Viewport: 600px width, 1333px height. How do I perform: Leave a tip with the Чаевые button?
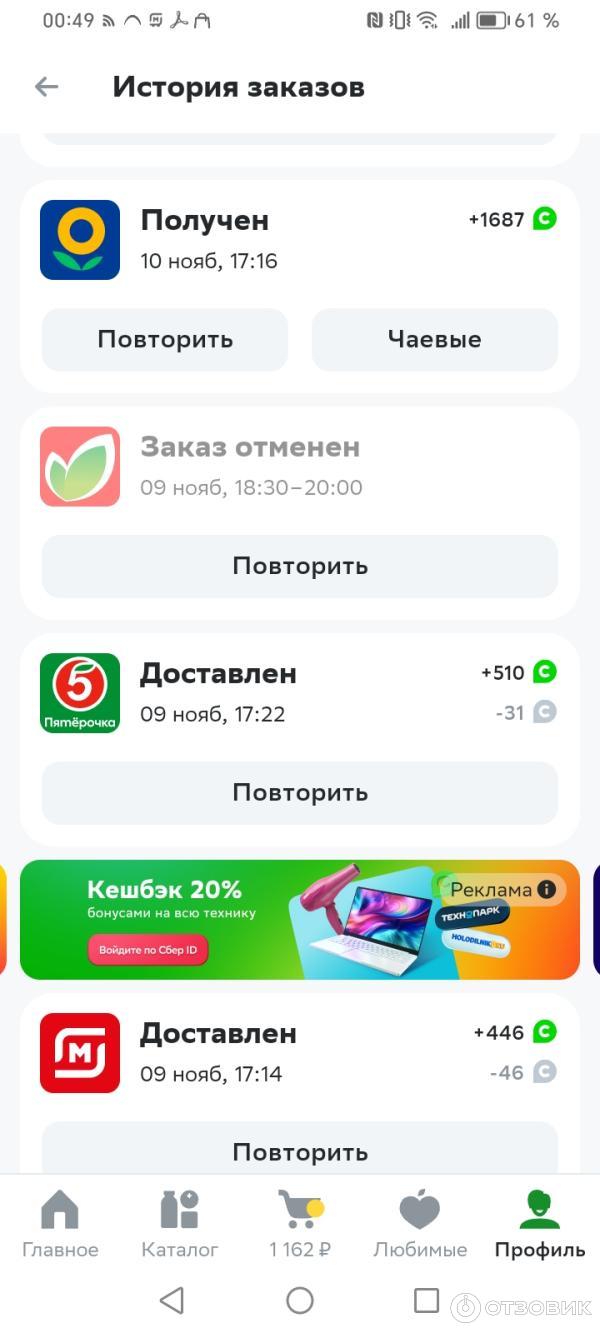pos(435,340)
